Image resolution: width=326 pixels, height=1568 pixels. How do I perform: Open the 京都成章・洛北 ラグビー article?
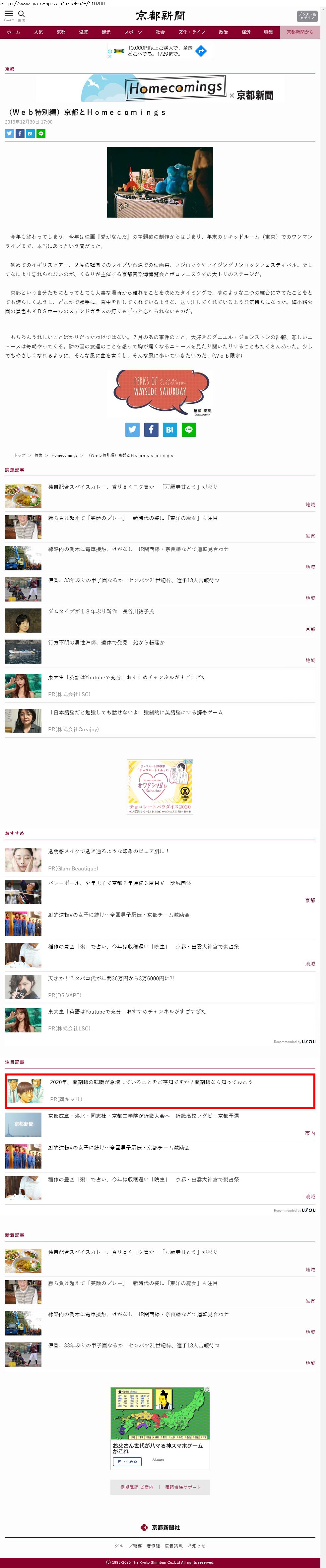(x=143, y=1116)
